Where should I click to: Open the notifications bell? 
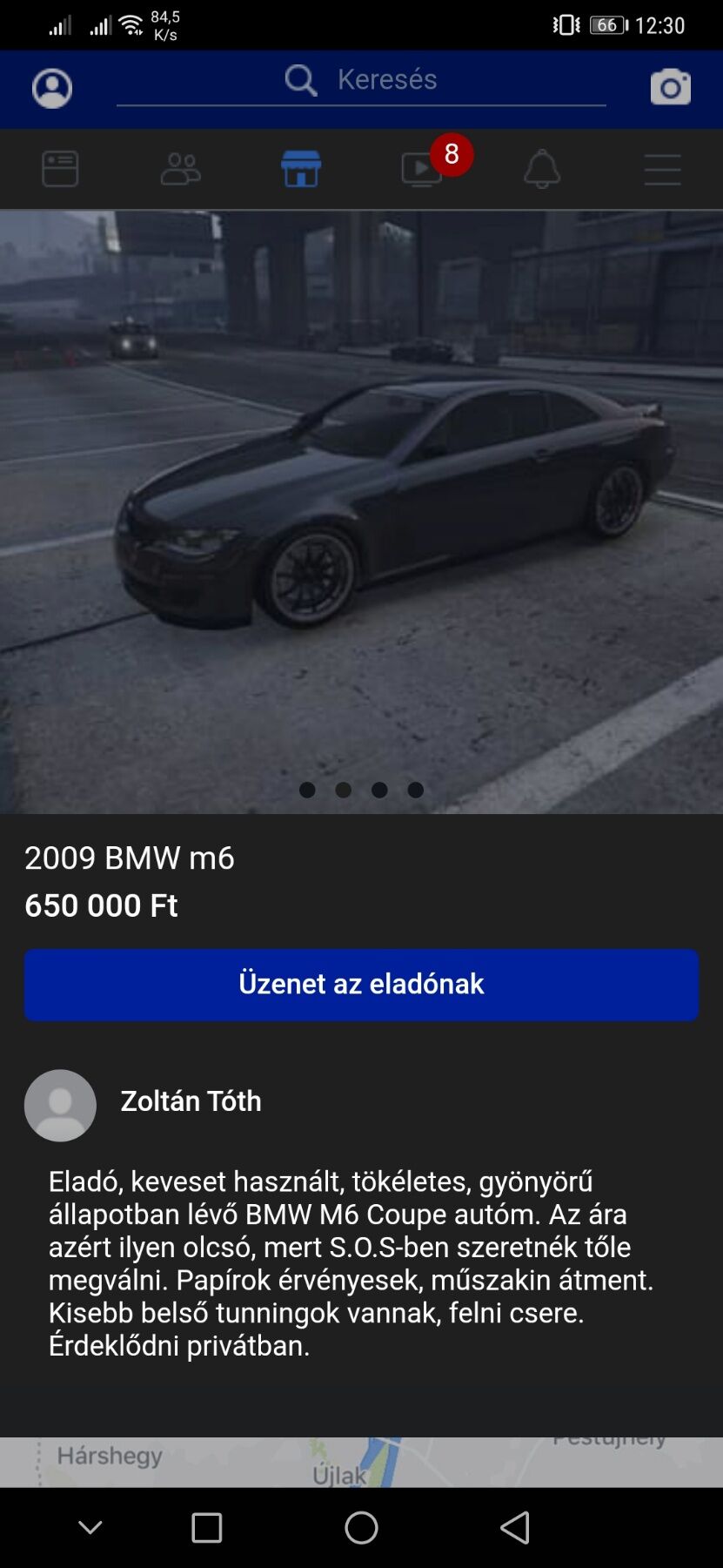[541, 169]
